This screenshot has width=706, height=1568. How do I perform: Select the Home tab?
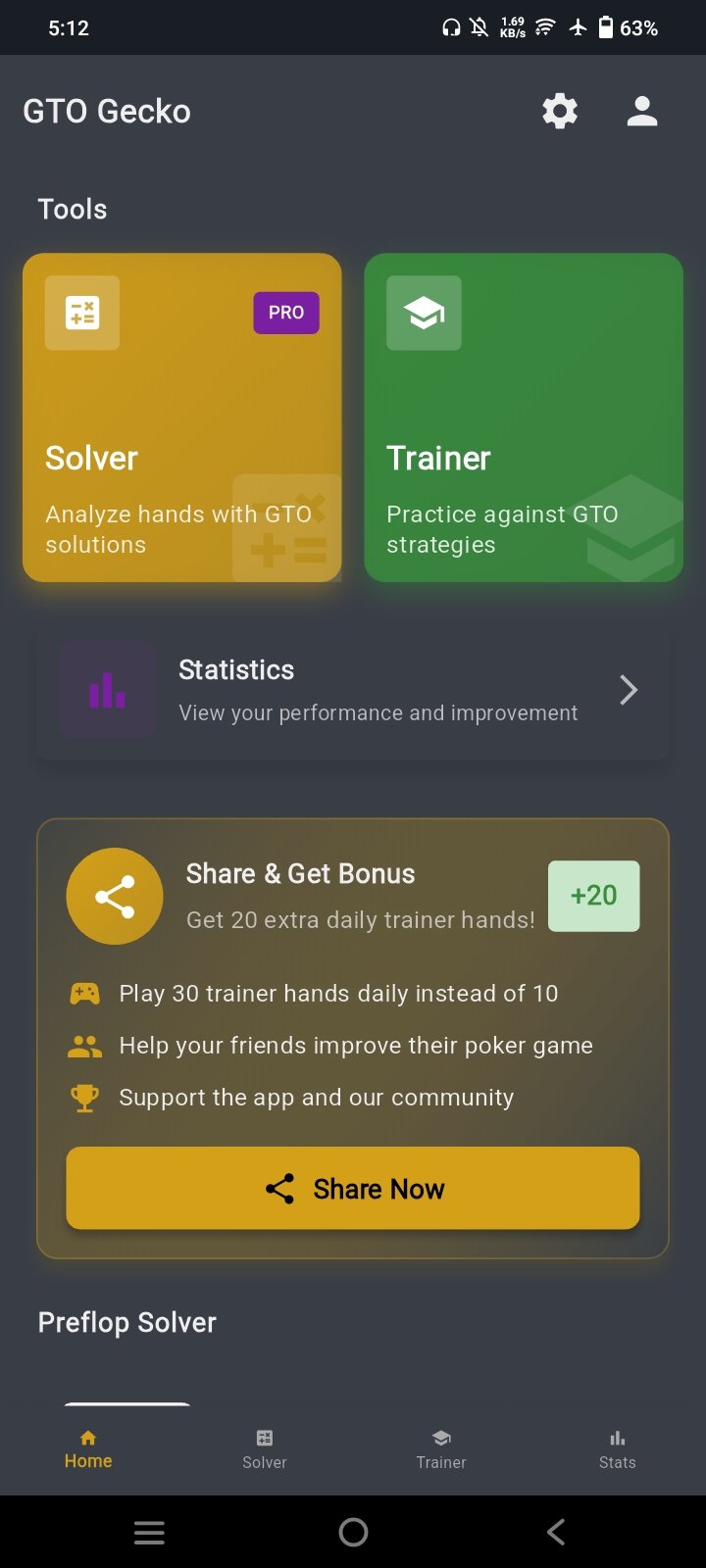pyautogui.click(x=88, y=1449)
